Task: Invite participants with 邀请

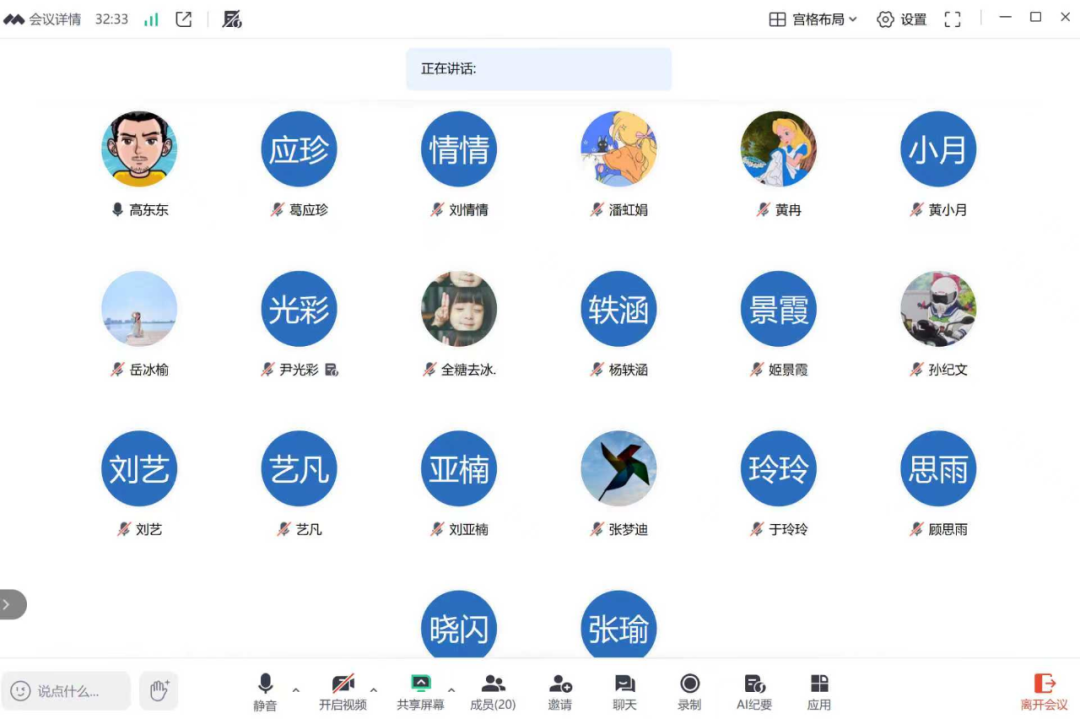Action: click(560, 691)
